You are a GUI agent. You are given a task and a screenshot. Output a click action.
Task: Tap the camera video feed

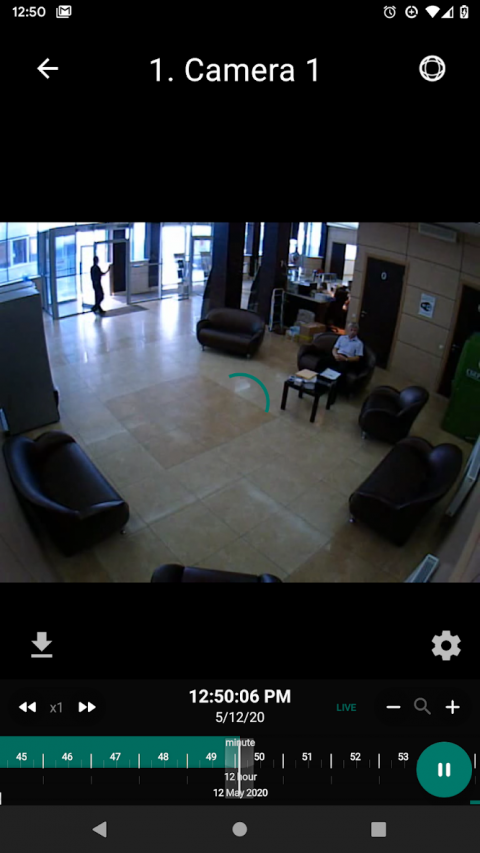point(240,402)
